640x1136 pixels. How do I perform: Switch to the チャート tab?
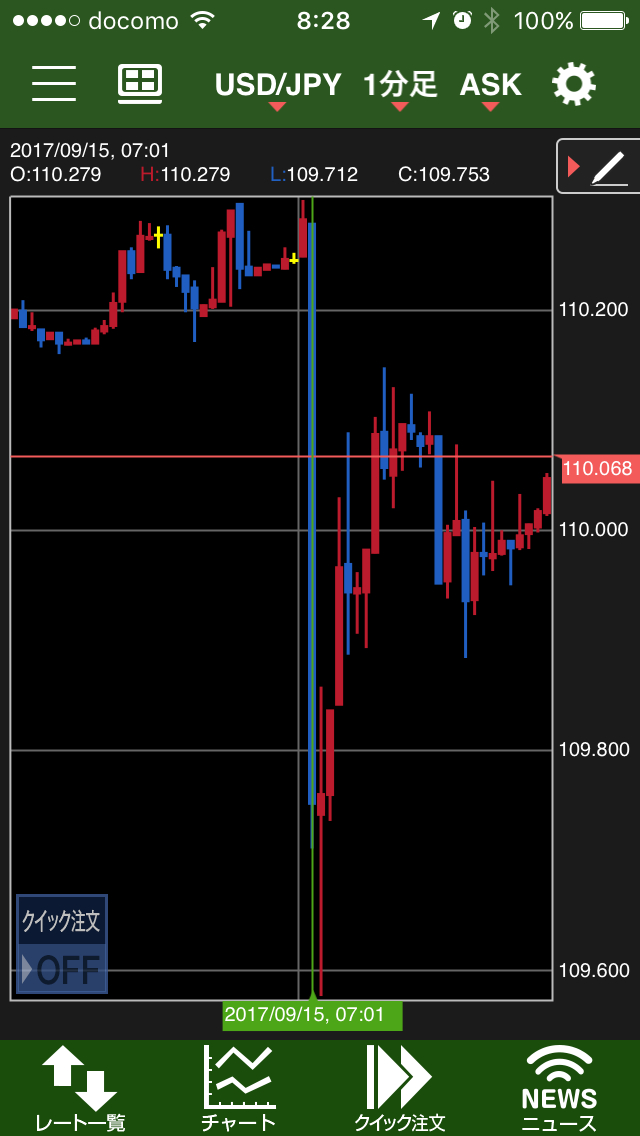coord(239,1088)
